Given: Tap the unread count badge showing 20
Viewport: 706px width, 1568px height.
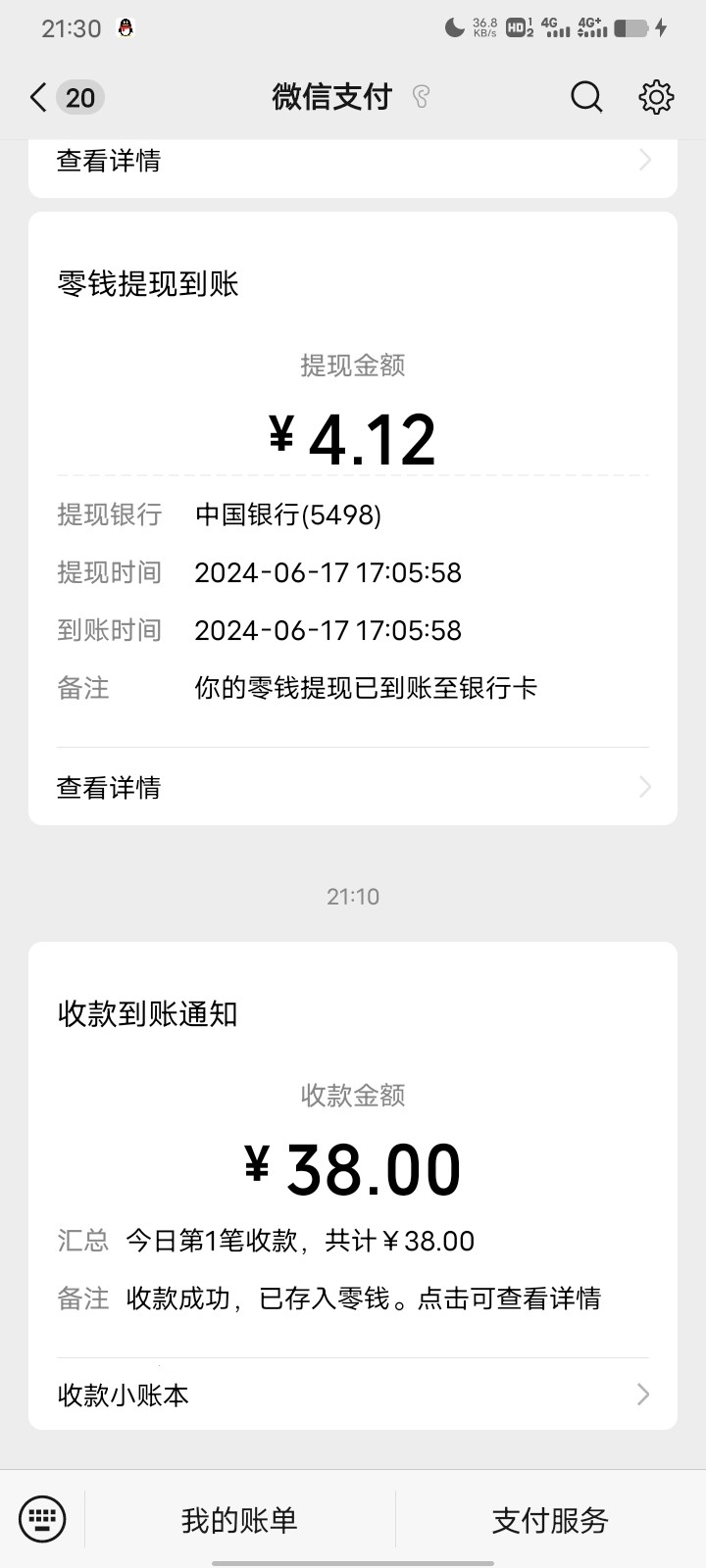Looking at the screenshot, I should tap(80, 97).
